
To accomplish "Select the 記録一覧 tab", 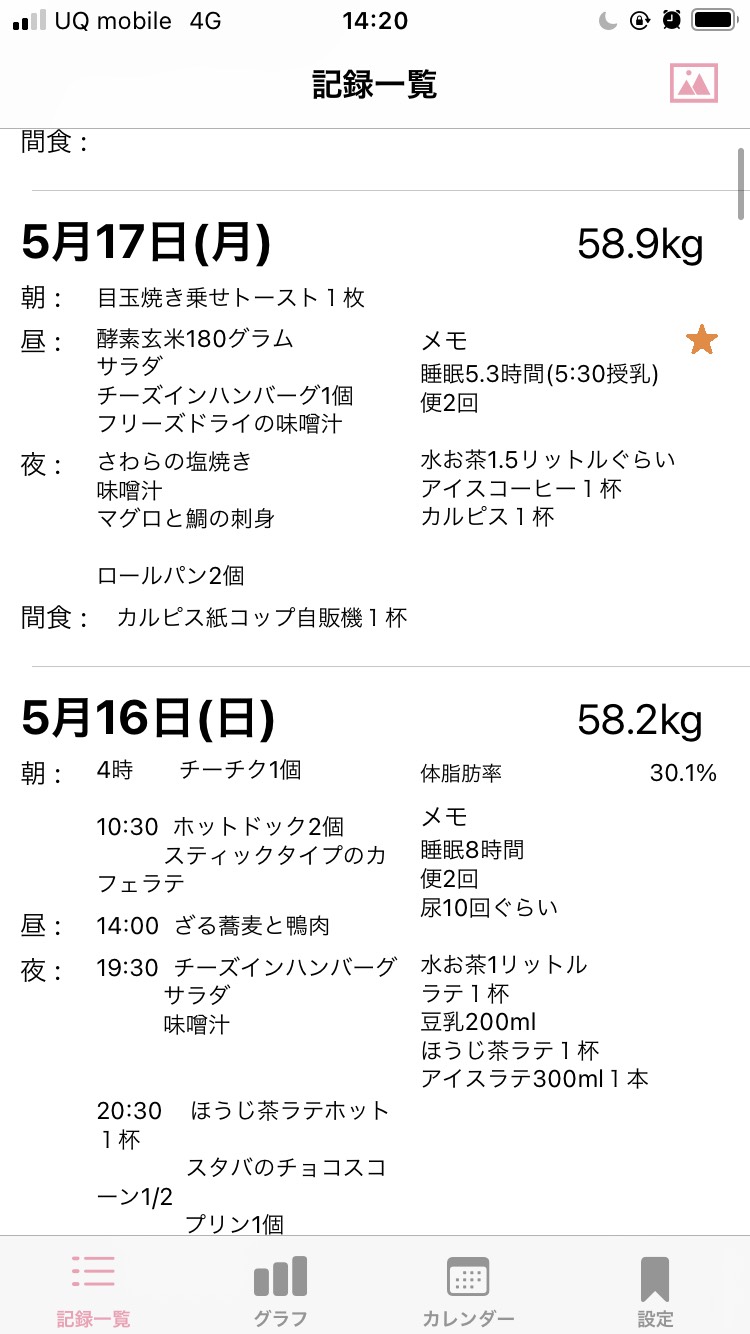I will pos(93,1289).
